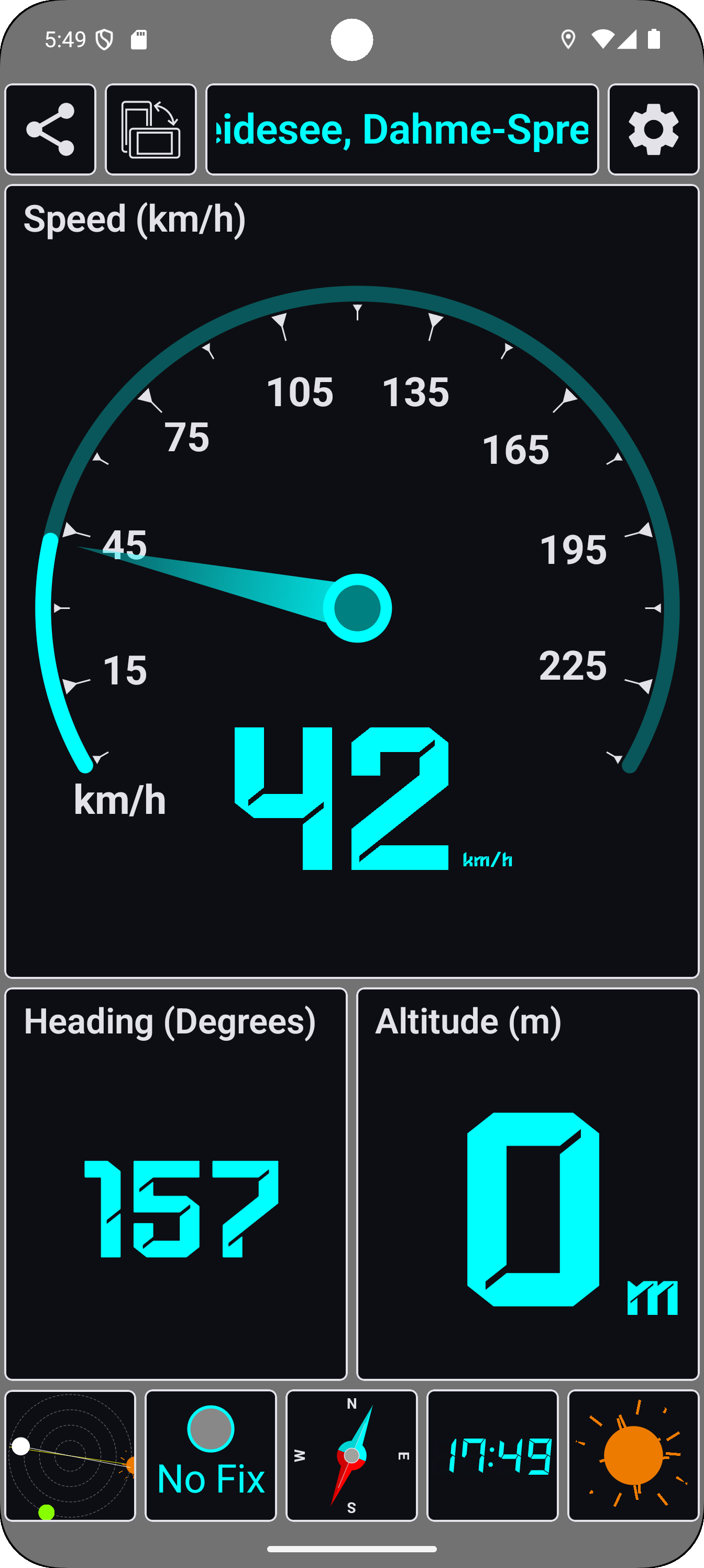This screenshot has width=704, height=1568.
Task: Open the Speed (km/h) gauge panel
Action: click(351, 581)
